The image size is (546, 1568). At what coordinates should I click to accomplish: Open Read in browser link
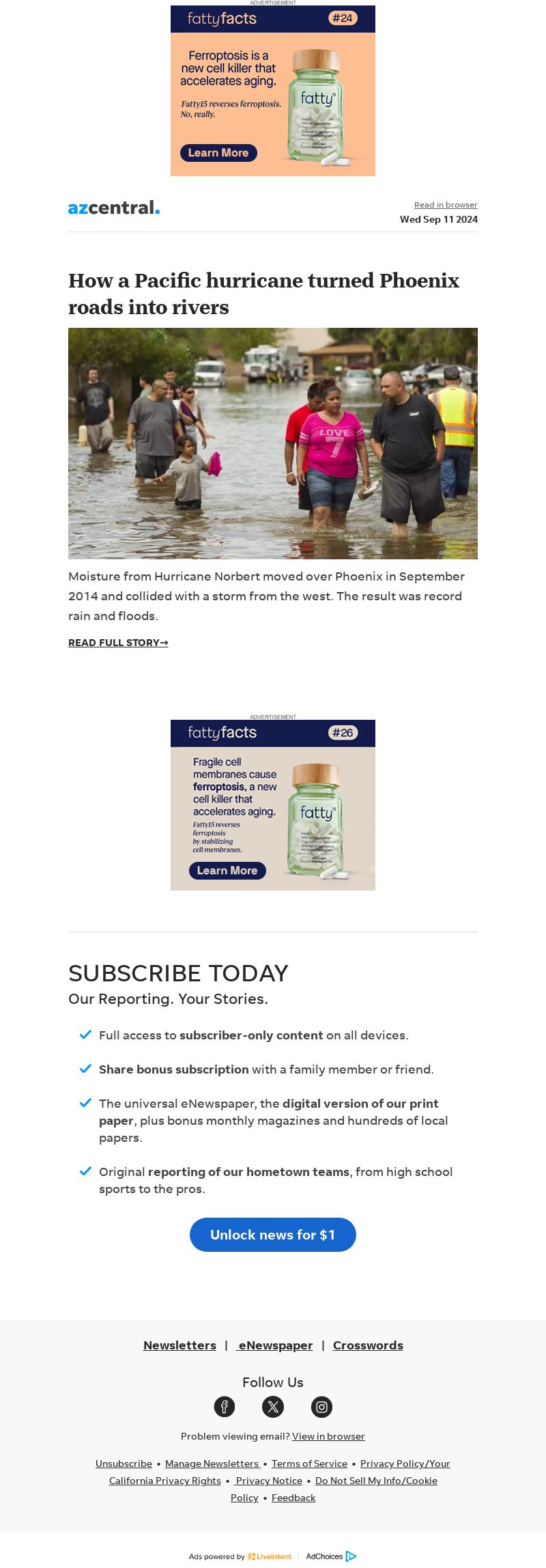(446, 205)
